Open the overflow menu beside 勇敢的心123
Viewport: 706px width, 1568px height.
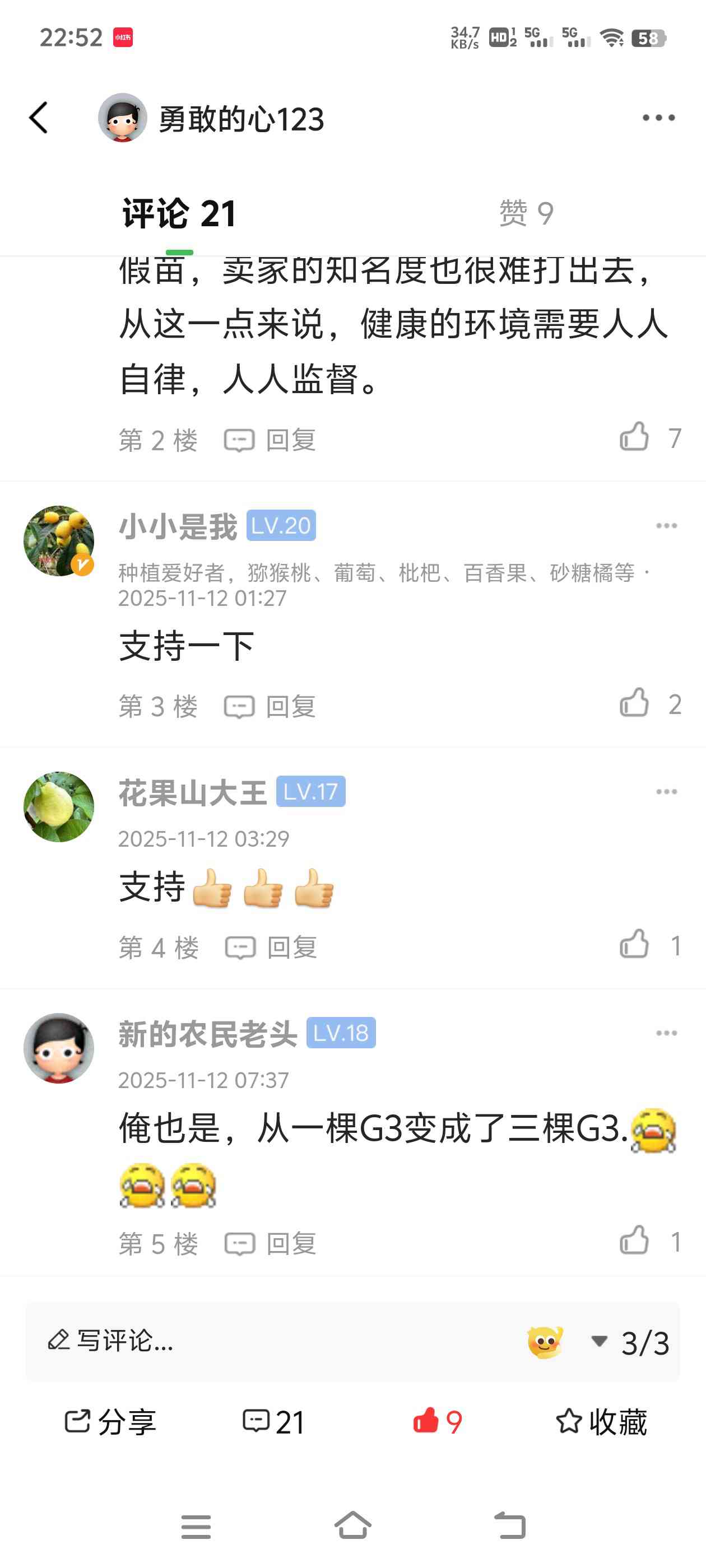tap(658, 118)
